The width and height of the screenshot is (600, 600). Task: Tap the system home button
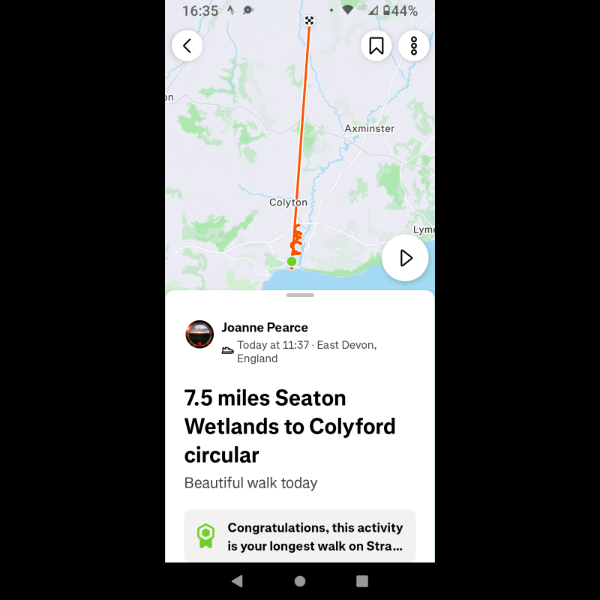tap(300, 581)
